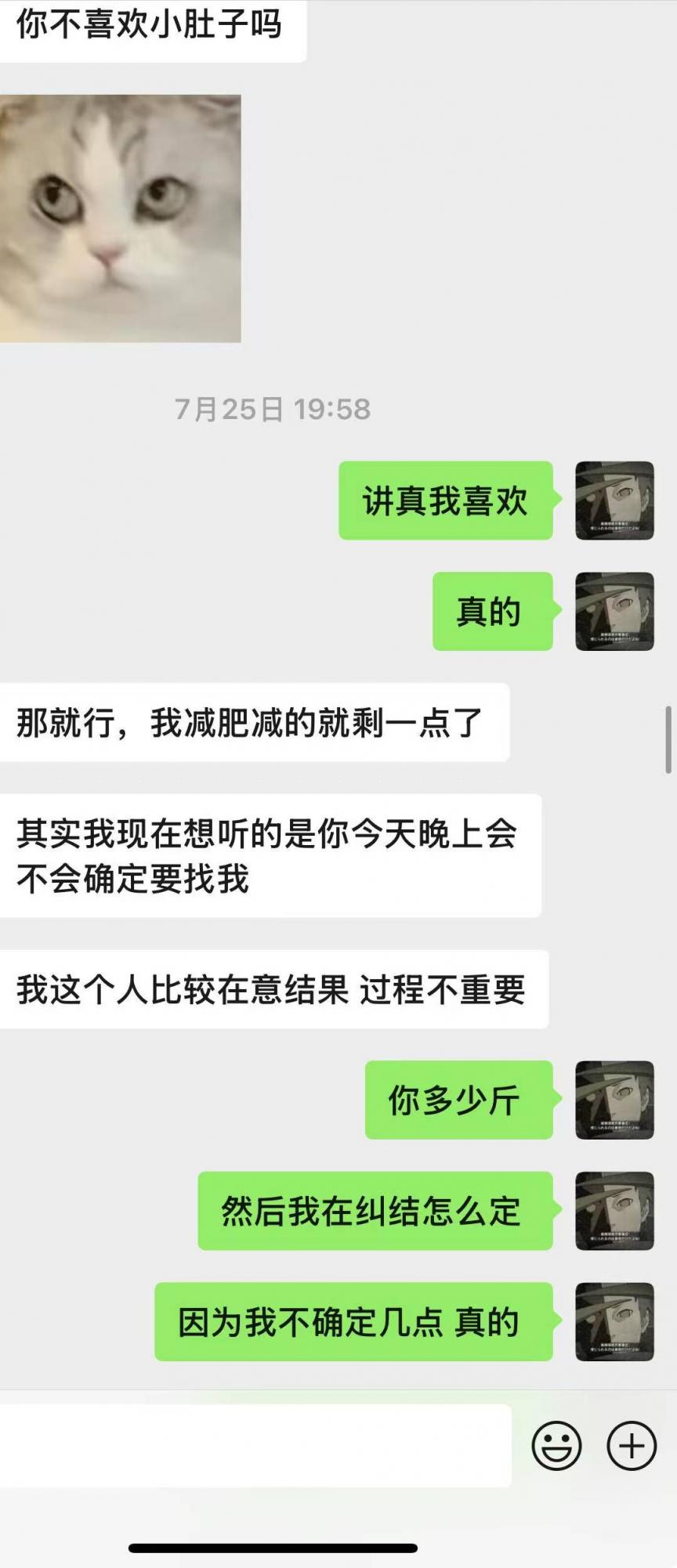Screen dimensions: 677x1568
Task: Focus the message text input field
Action: [255, 1446]
